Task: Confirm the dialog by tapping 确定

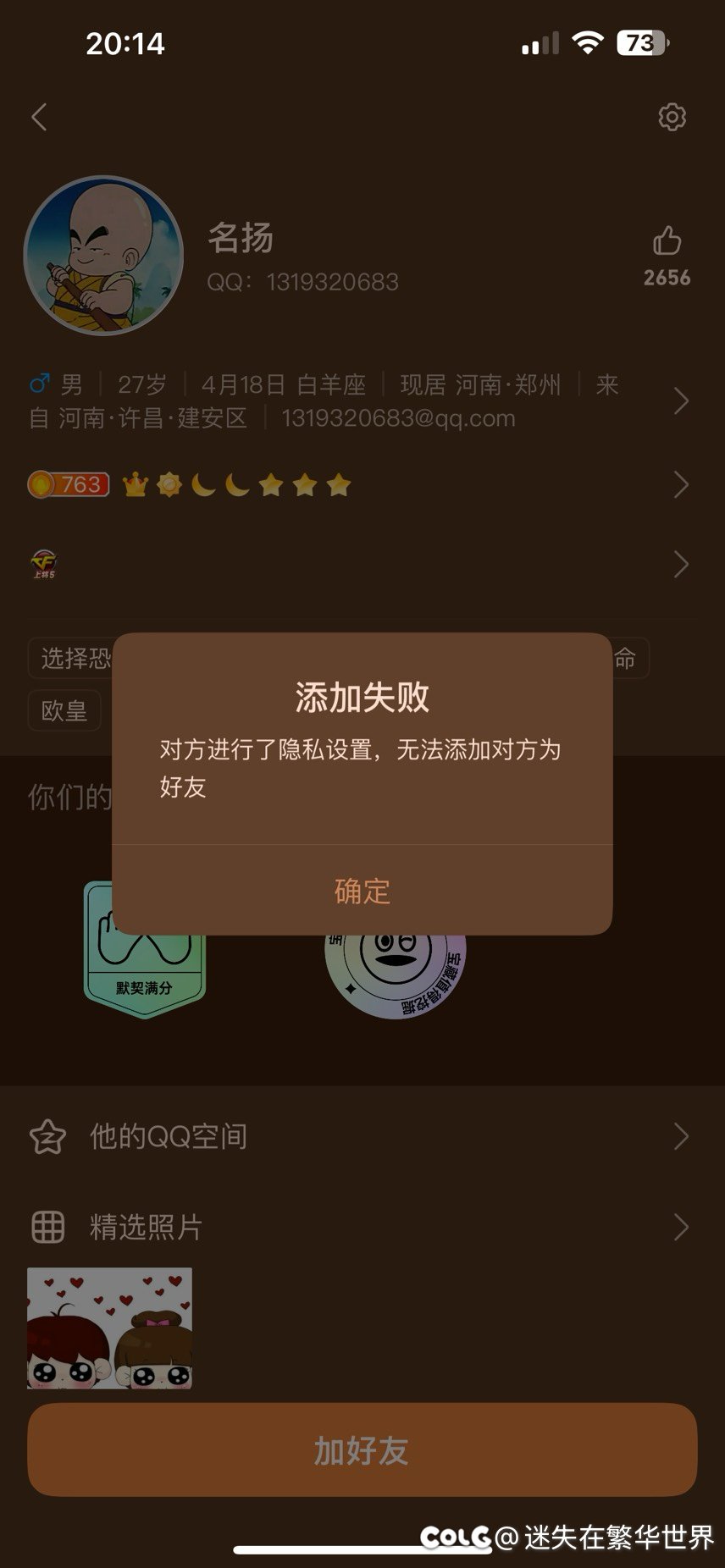Action: click(362, 891)
